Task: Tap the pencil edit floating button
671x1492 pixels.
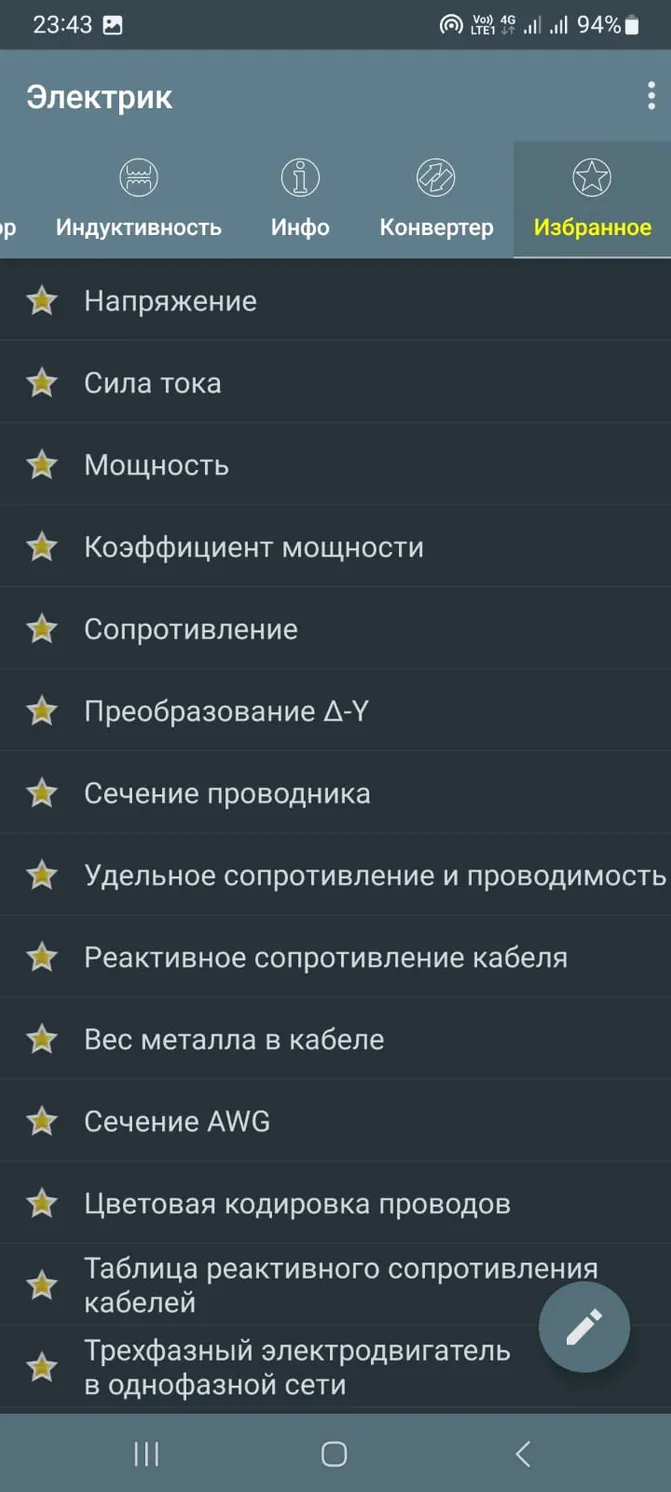Action: coord(584,1327)
